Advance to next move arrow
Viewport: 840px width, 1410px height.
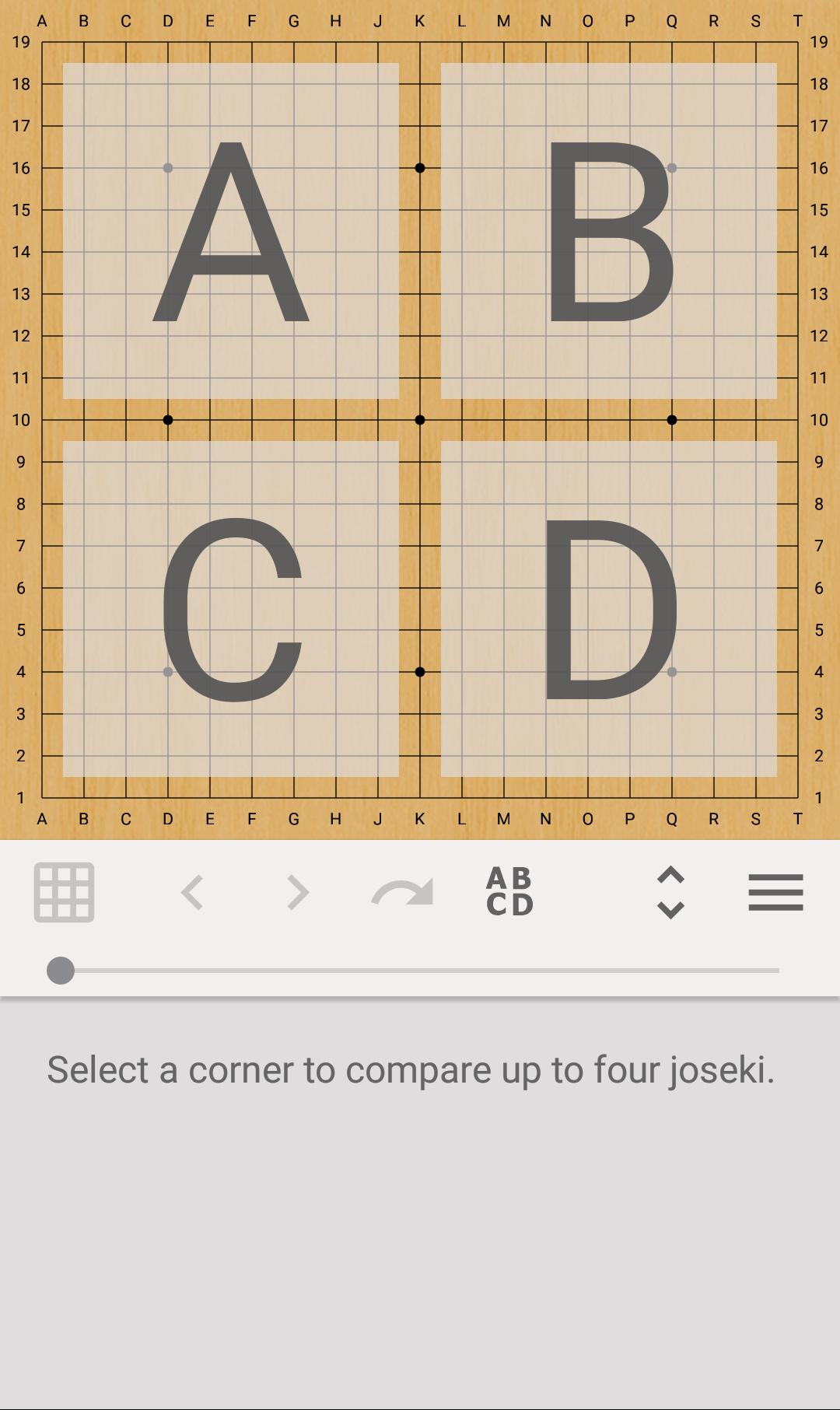click(x=298, y=892)
